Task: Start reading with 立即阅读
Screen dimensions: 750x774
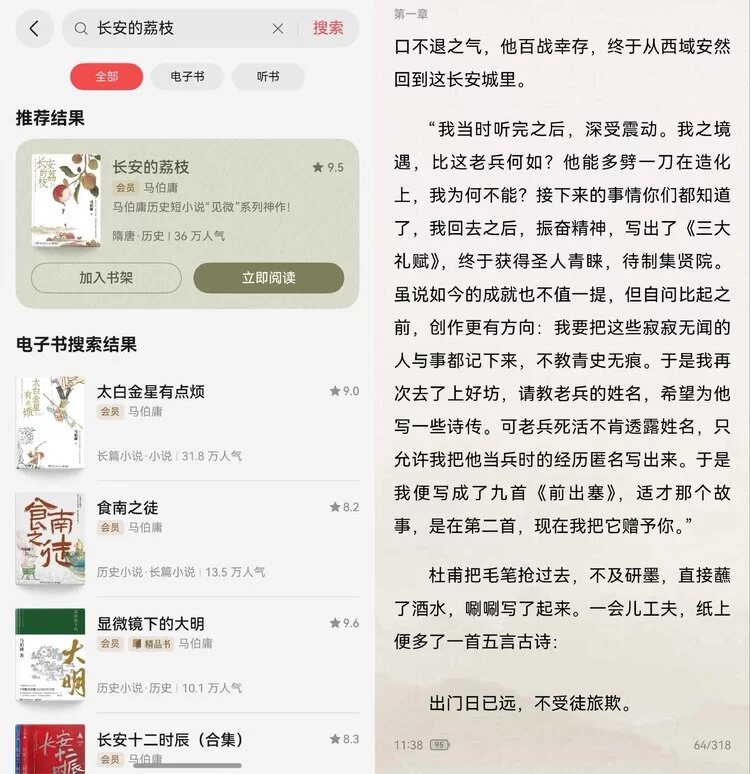Action: pos(268,278)
